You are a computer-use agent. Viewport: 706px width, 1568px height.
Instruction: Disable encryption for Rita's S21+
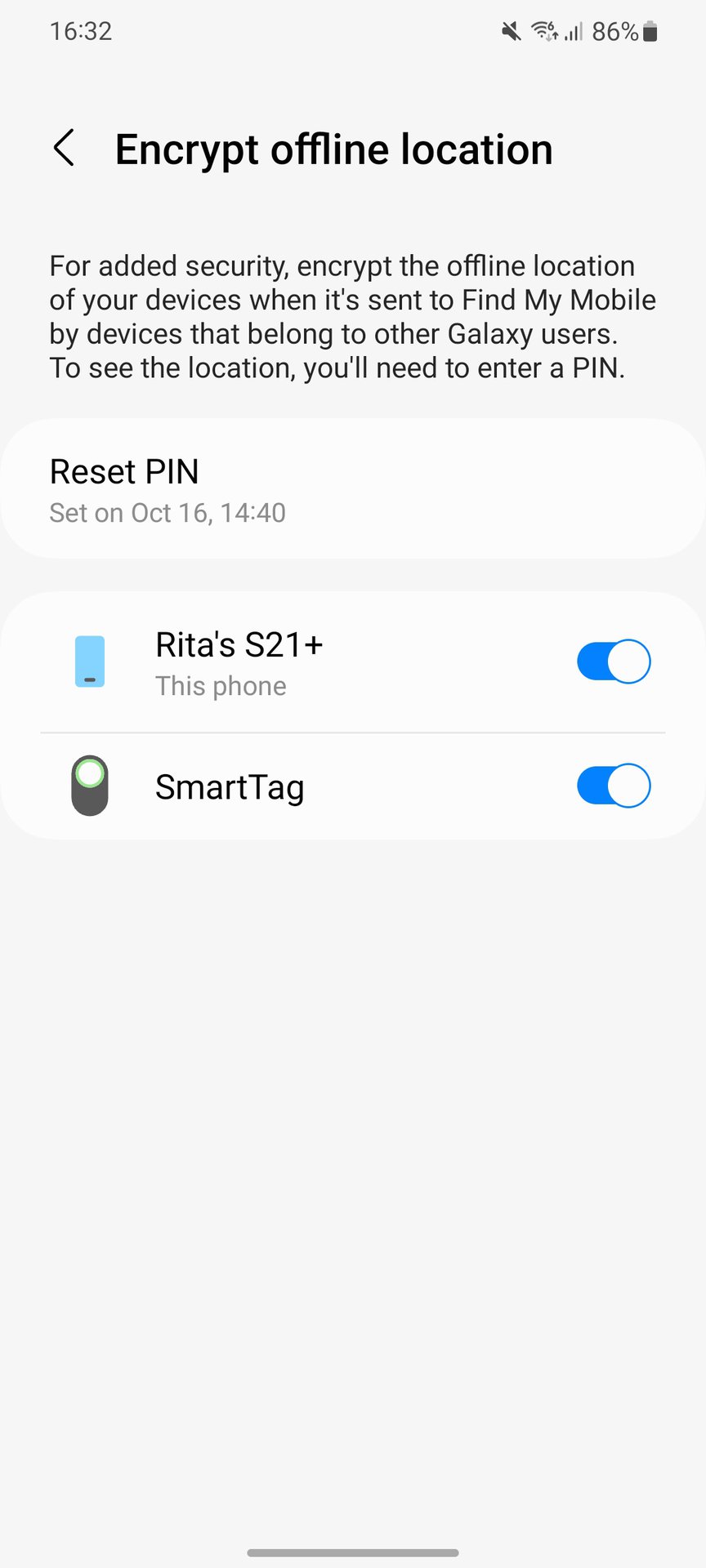coord(613,661)
